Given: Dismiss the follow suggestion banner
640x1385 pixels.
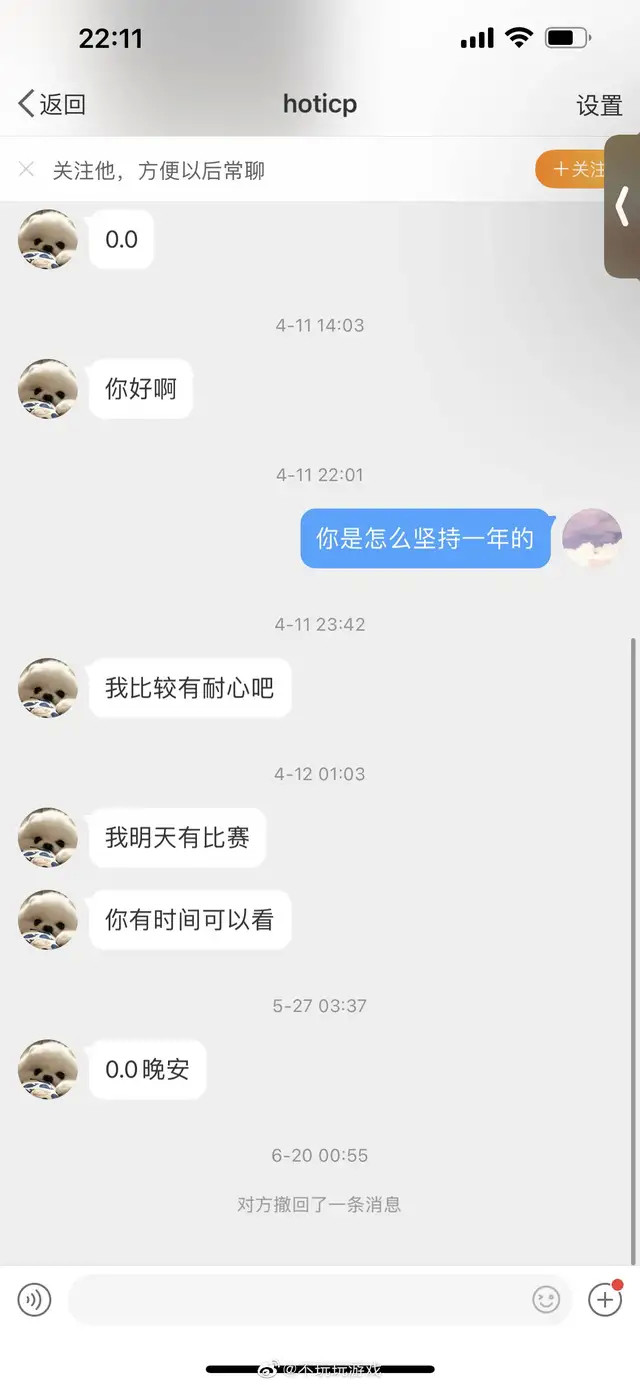Looking at the screenshot, I should click(x=27, y=170).
